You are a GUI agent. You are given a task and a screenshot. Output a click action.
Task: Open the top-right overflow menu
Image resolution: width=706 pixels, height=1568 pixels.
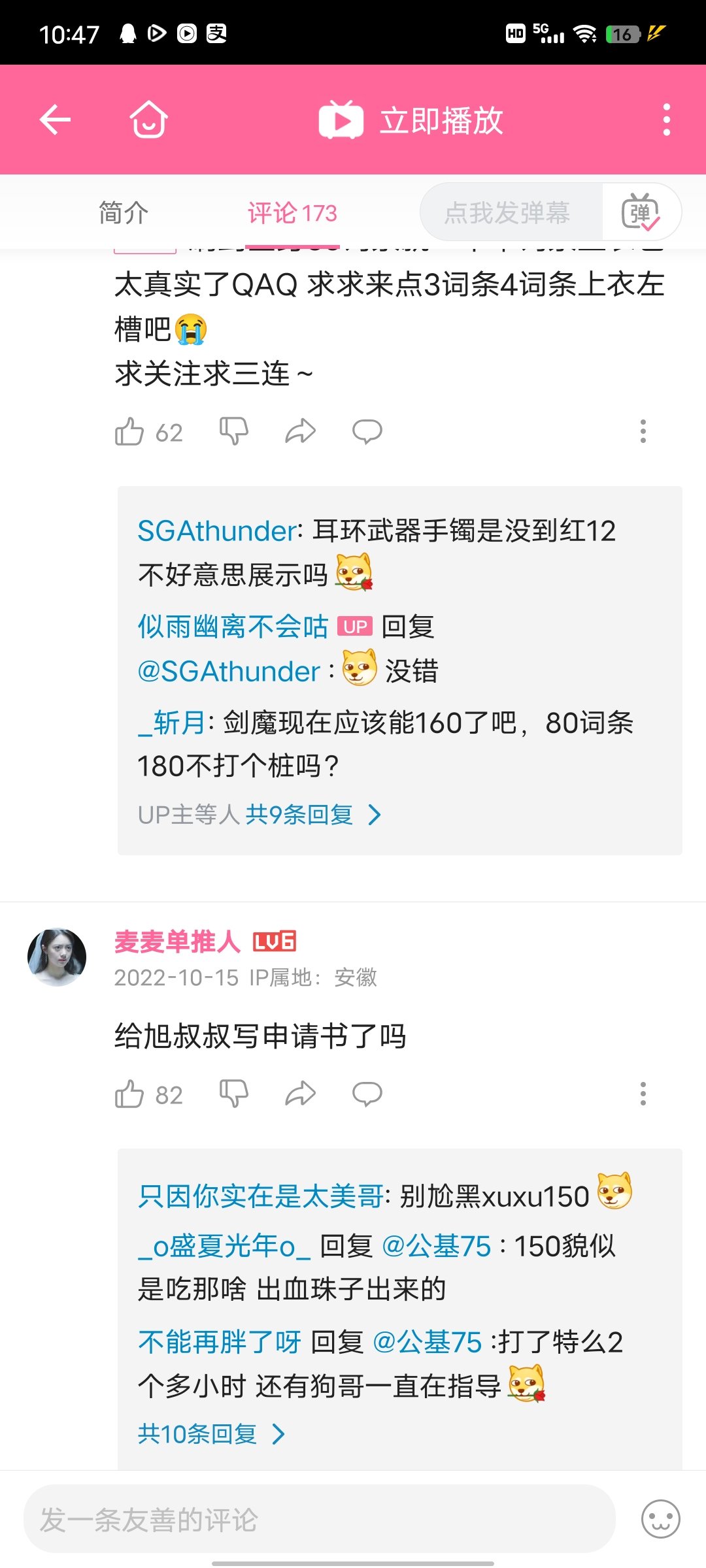pyautogui.click(x=666, y=120)
